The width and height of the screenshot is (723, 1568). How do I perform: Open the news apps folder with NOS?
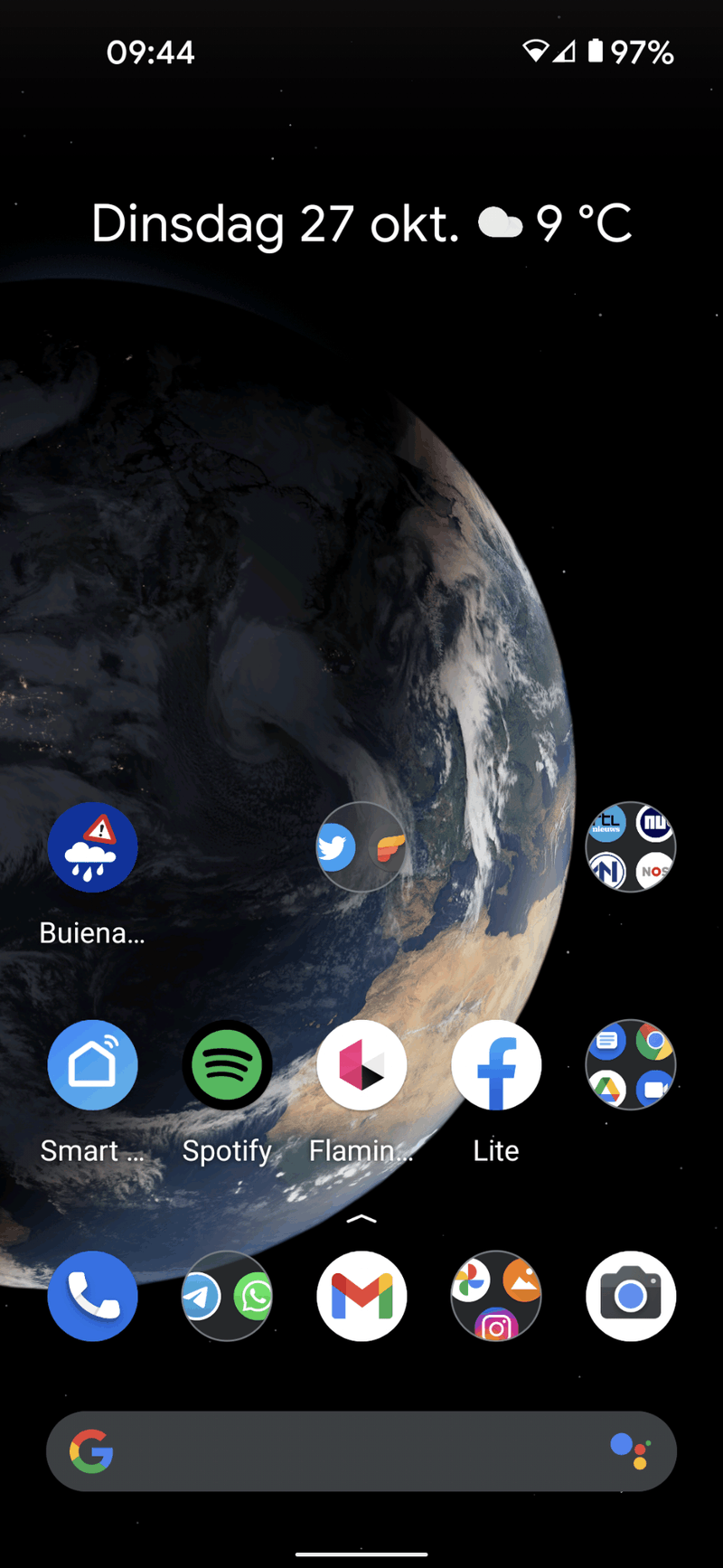coord(631,847)
